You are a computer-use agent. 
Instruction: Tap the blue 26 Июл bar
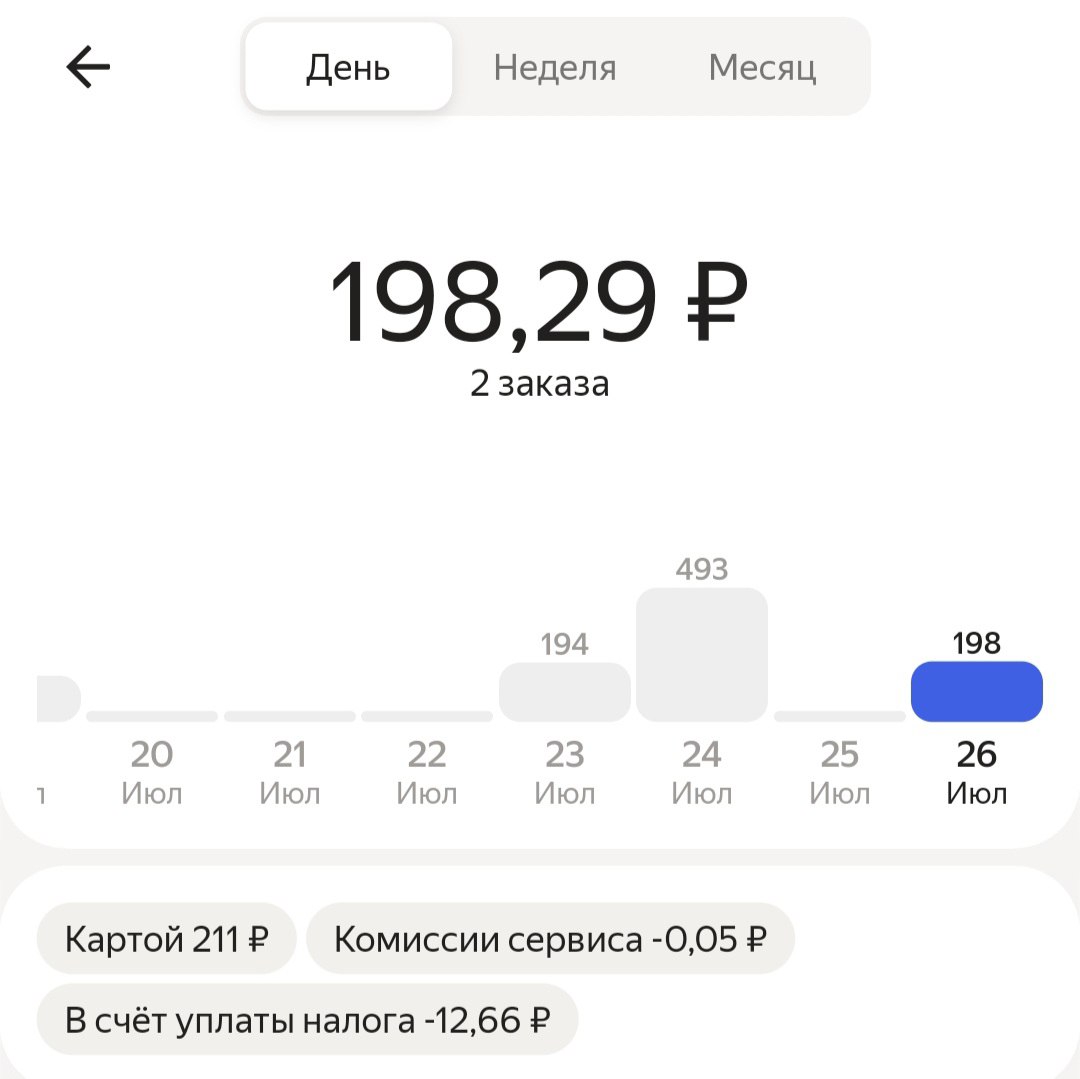coord(977,692)
